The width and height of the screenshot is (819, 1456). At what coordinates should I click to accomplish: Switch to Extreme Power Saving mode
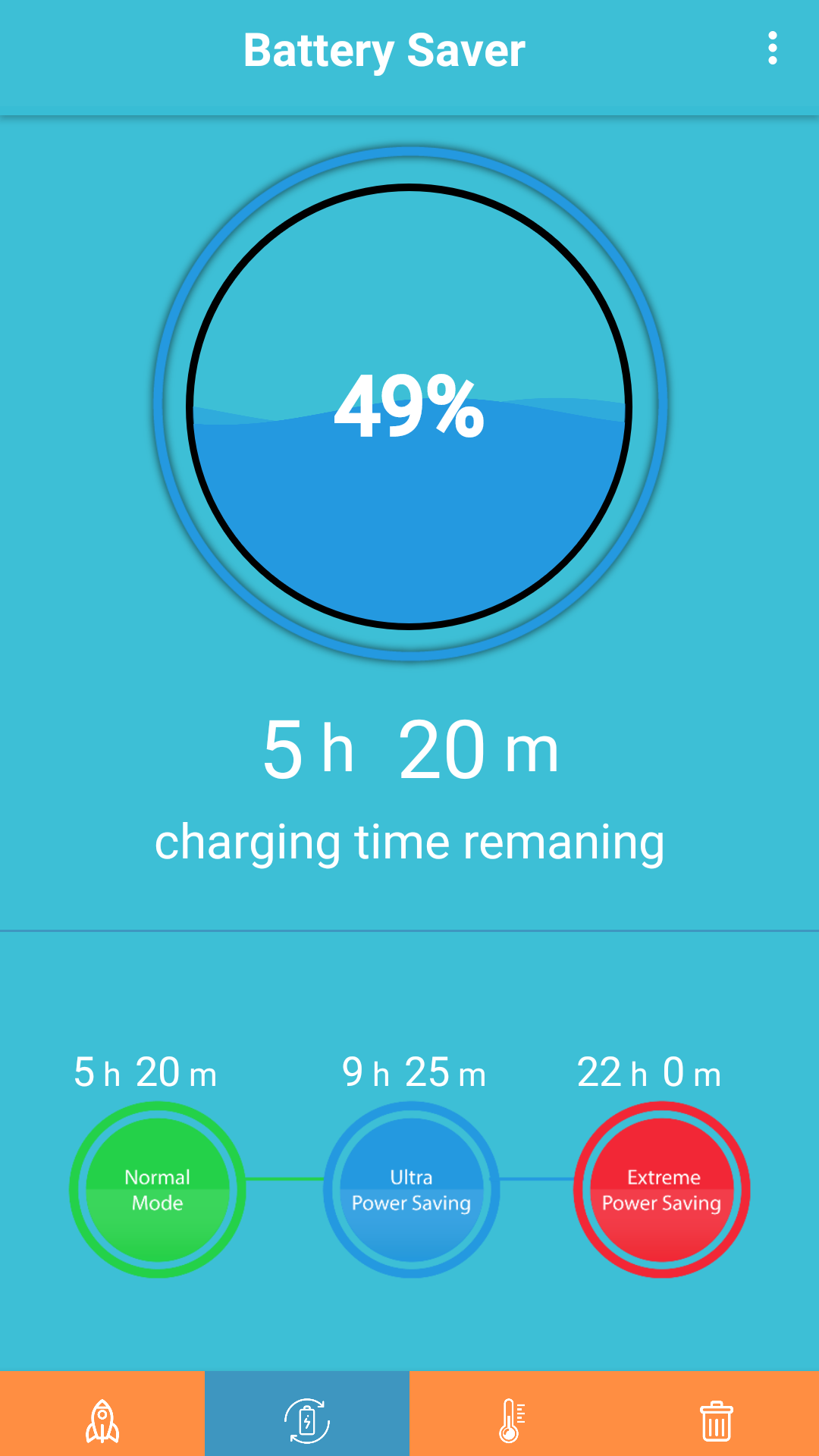[x=662, y=1191]
